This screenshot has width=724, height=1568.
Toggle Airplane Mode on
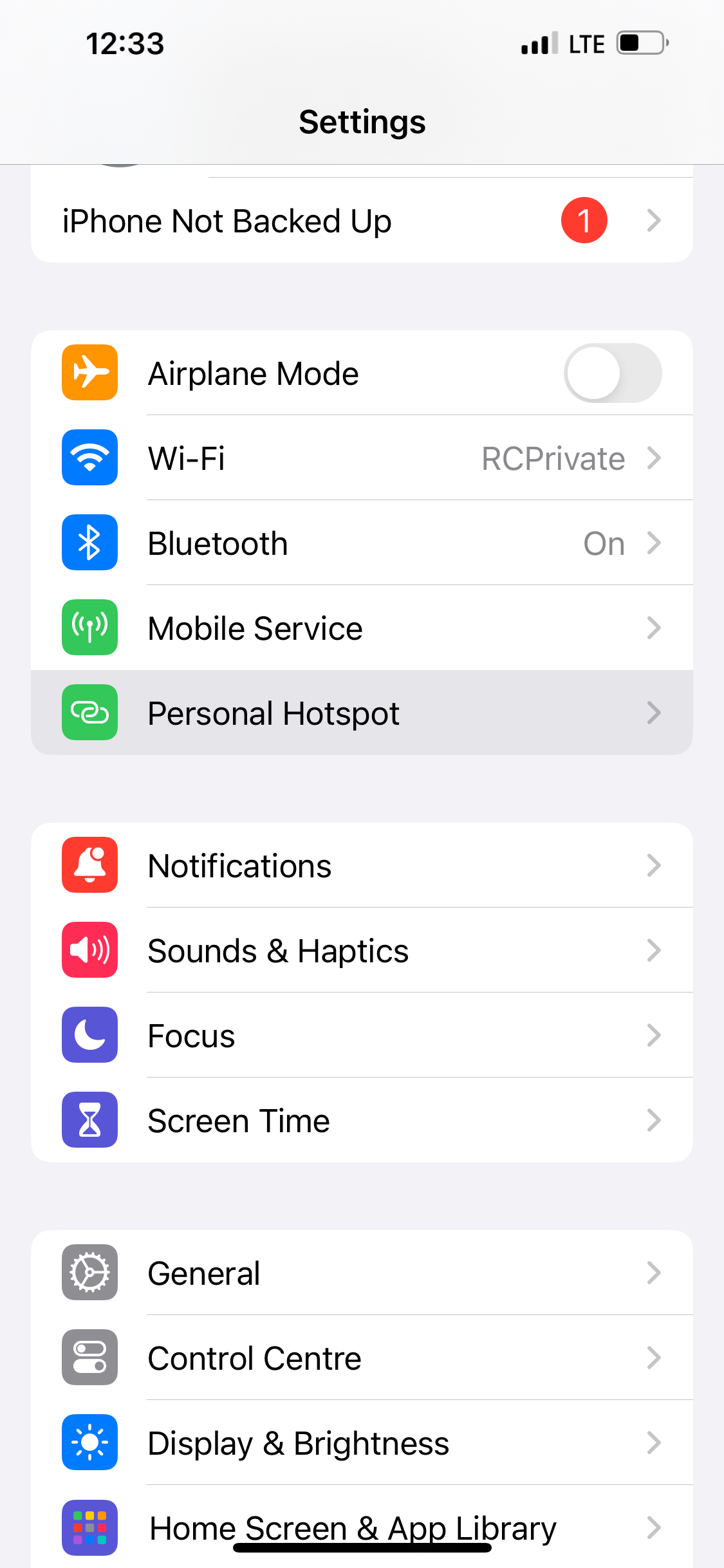(612, 373)
